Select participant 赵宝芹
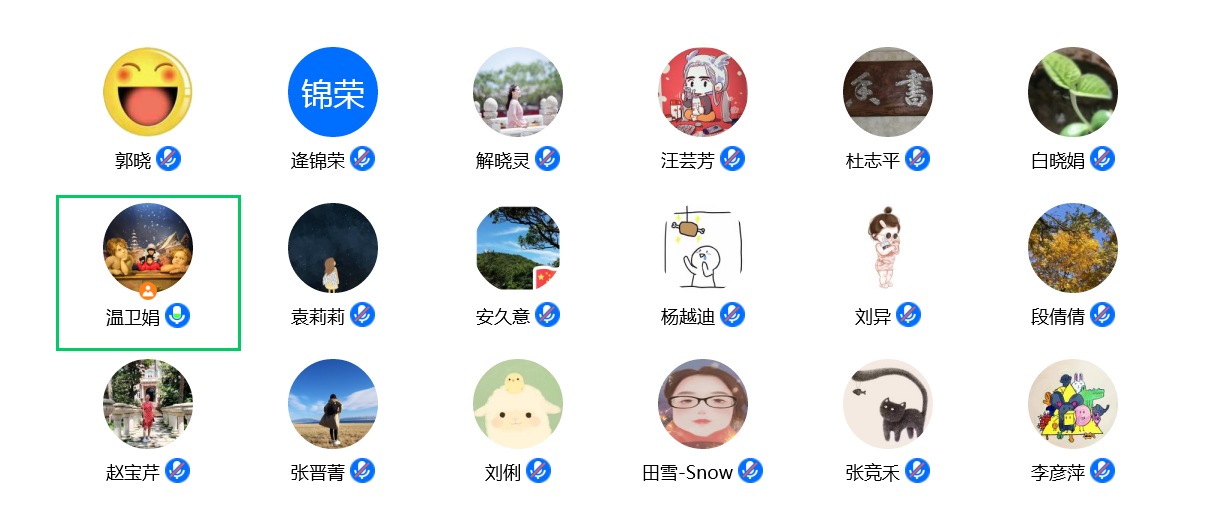 point(148,404)
